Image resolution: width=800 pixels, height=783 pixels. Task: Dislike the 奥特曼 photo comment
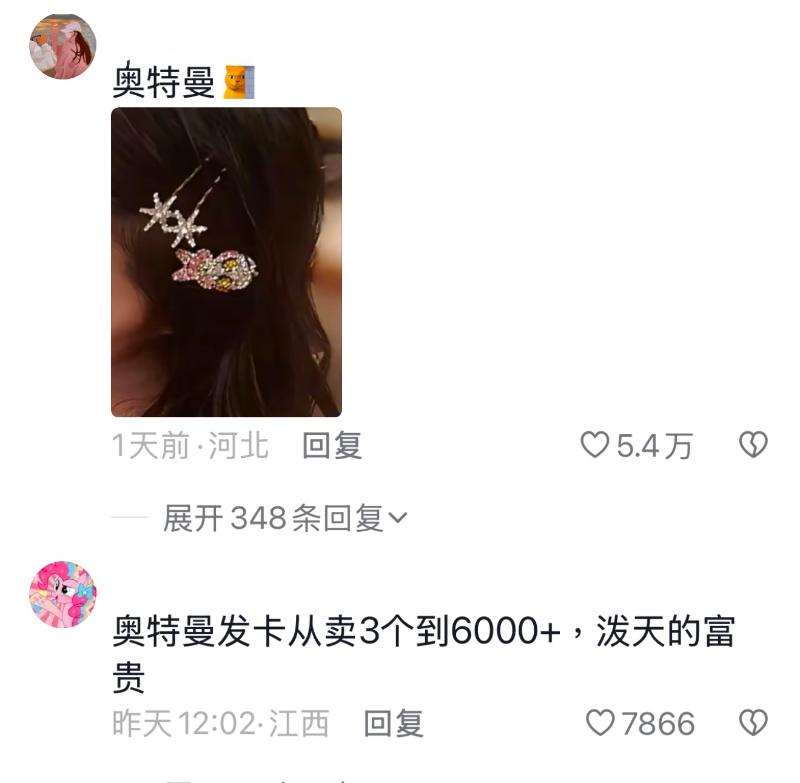pyautogui.click(x=752, y=445)
